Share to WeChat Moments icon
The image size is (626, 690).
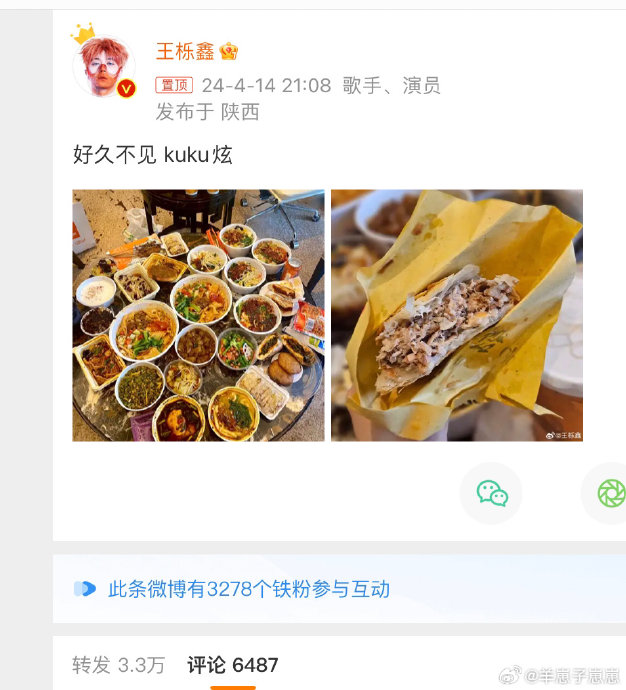pyautogui.click(x=609, y=493)
